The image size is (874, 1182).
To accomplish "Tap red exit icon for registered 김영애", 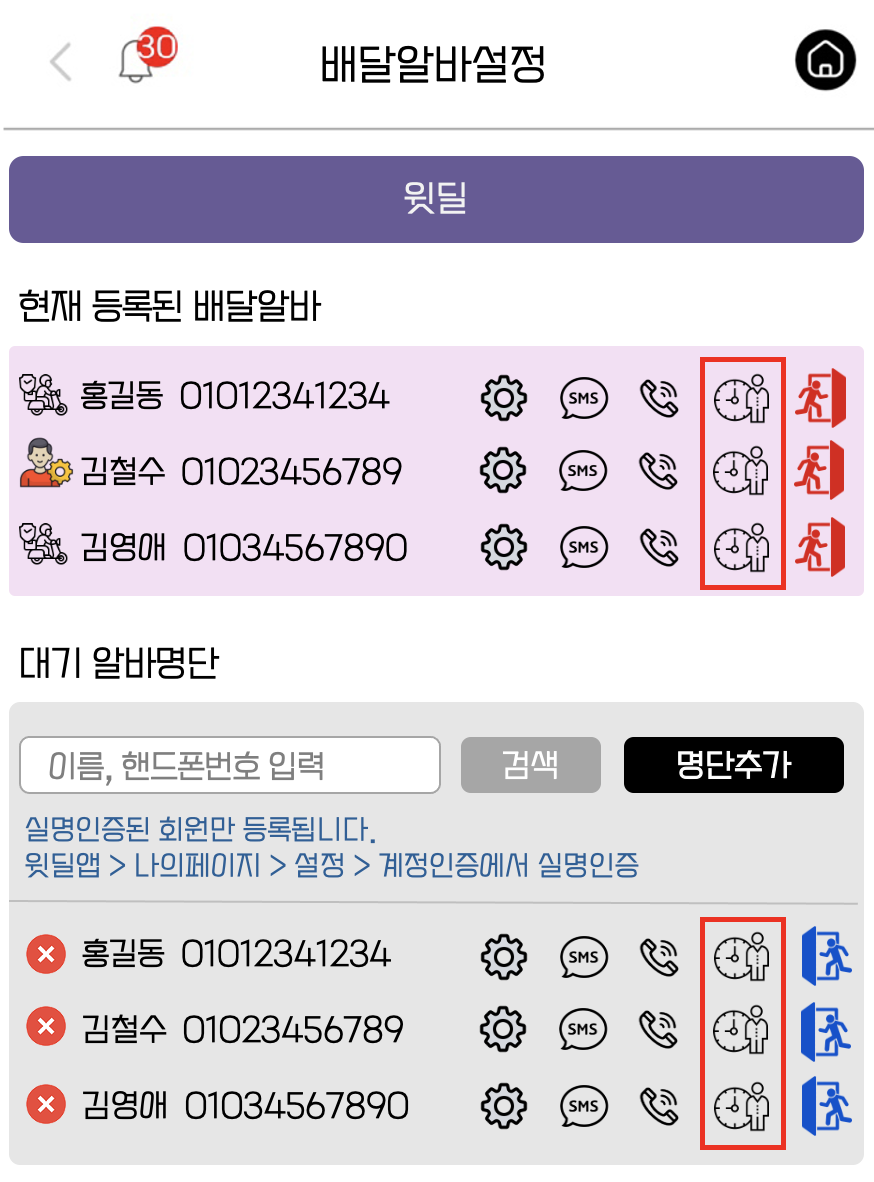I will 820,547.
